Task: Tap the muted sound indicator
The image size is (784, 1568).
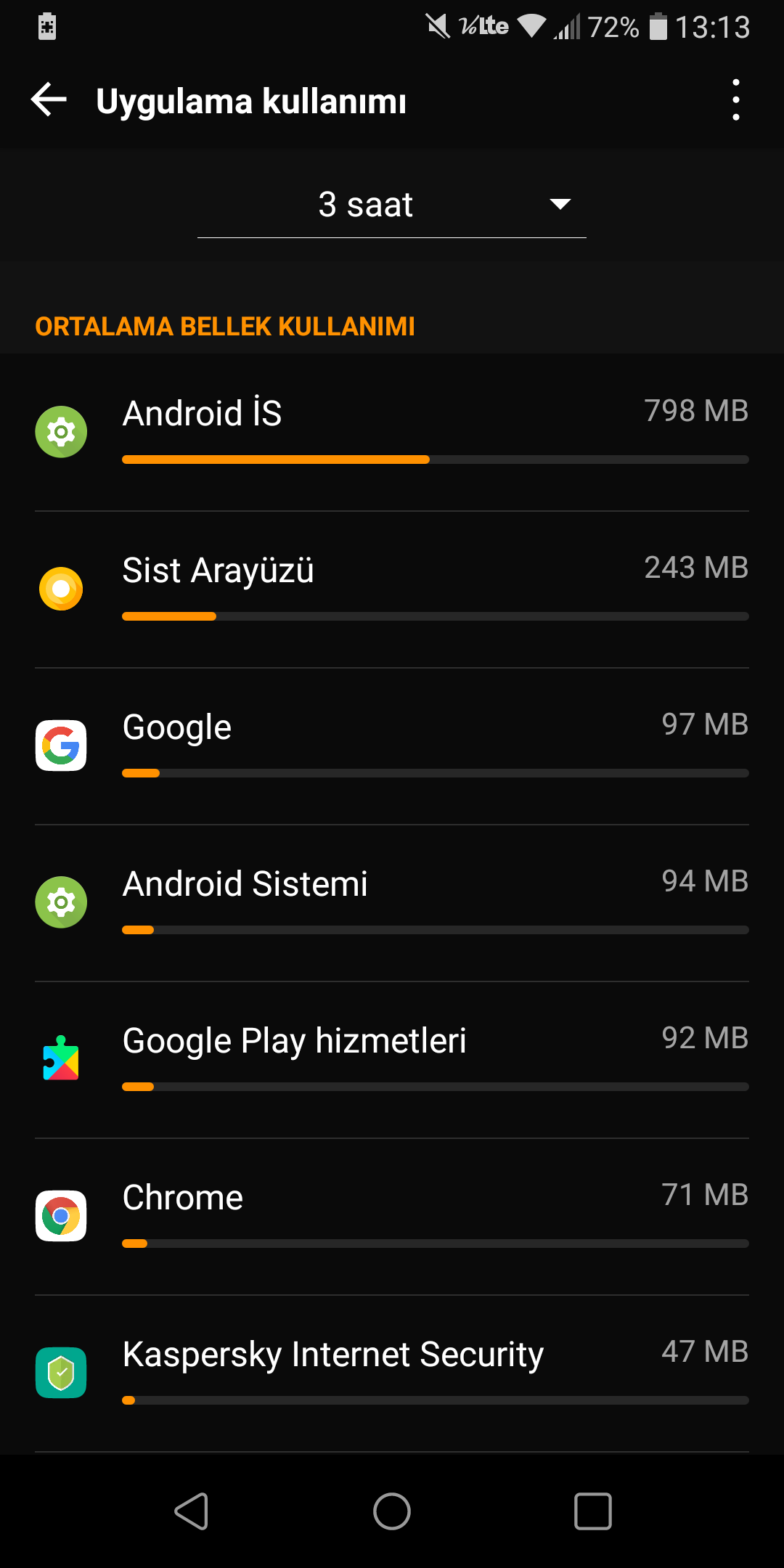Action: 438,27
